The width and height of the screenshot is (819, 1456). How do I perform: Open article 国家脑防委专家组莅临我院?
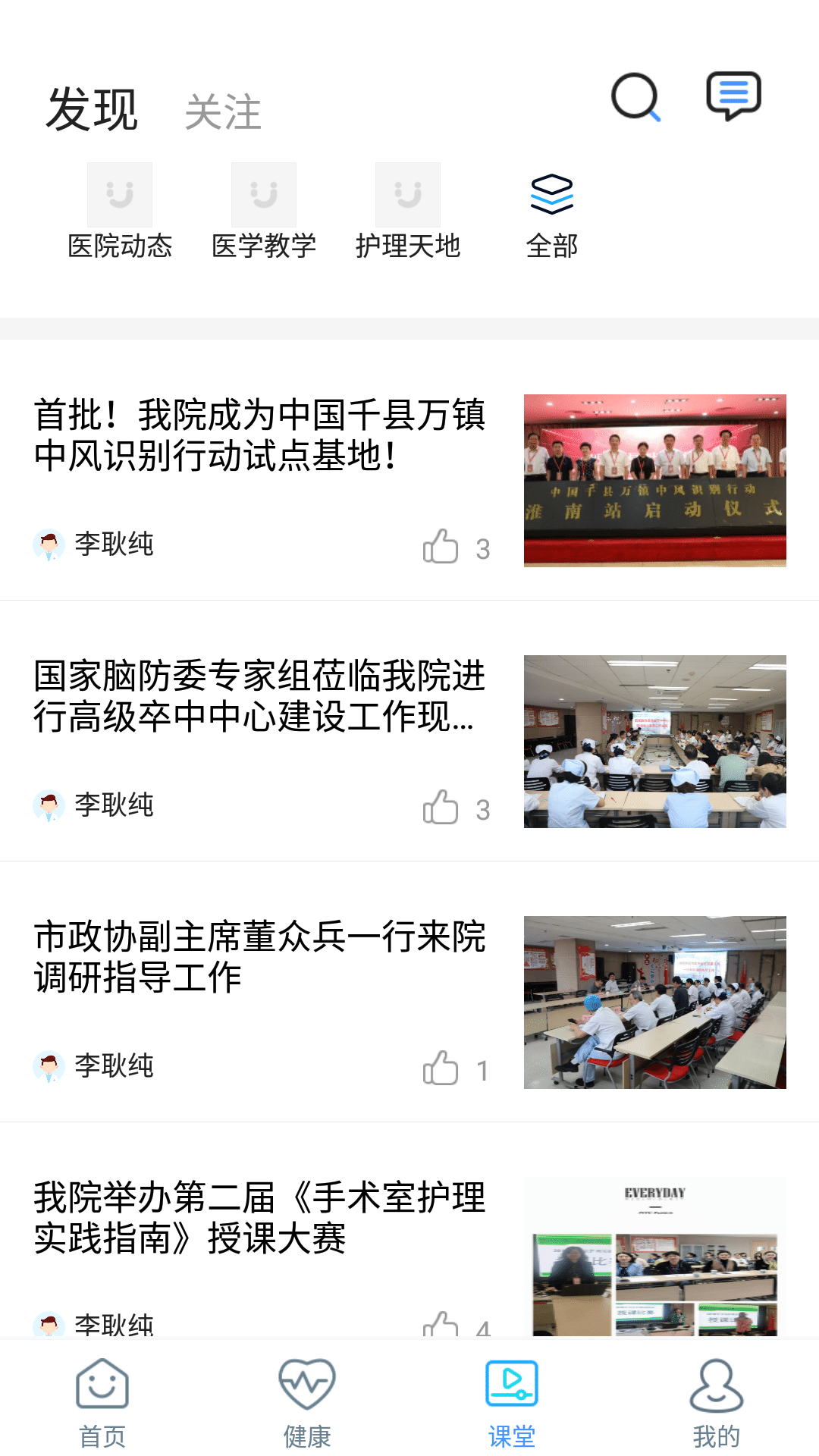pyautogui.click(x=259, y=696)
